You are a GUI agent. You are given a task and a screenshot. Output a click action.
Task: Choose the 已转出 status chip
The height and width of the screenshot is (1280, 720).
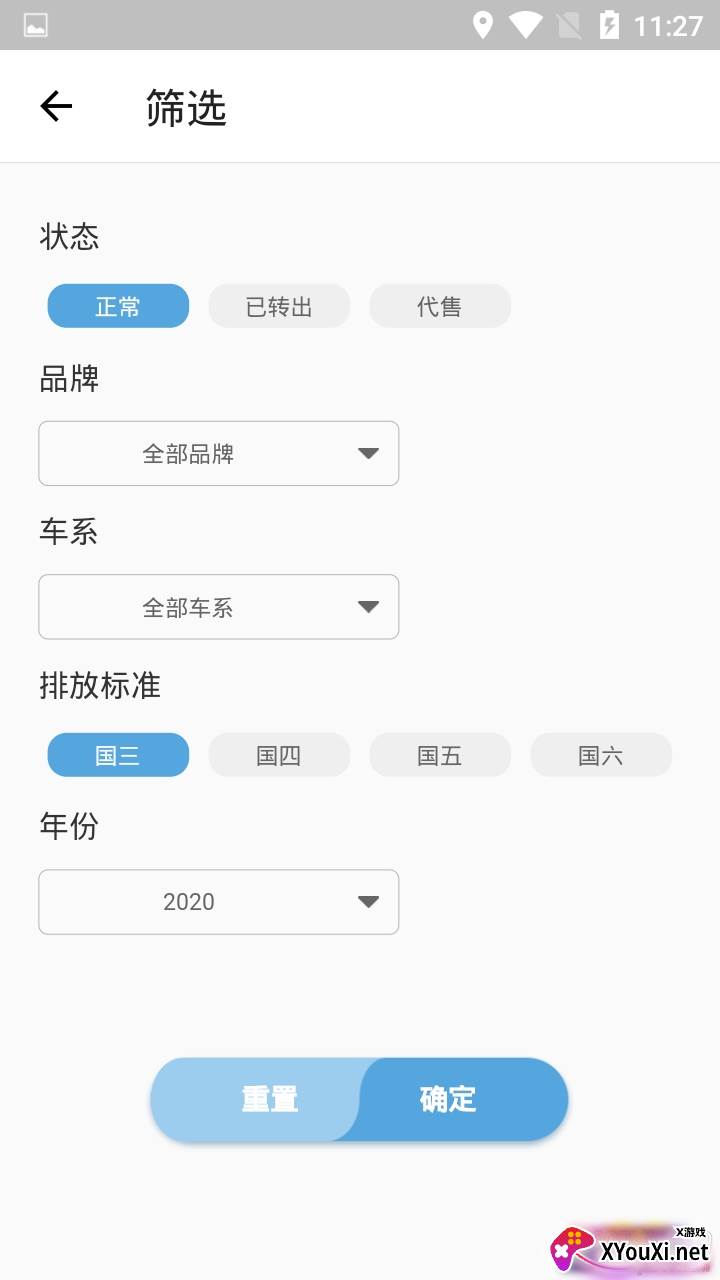[x=279, y=306]
